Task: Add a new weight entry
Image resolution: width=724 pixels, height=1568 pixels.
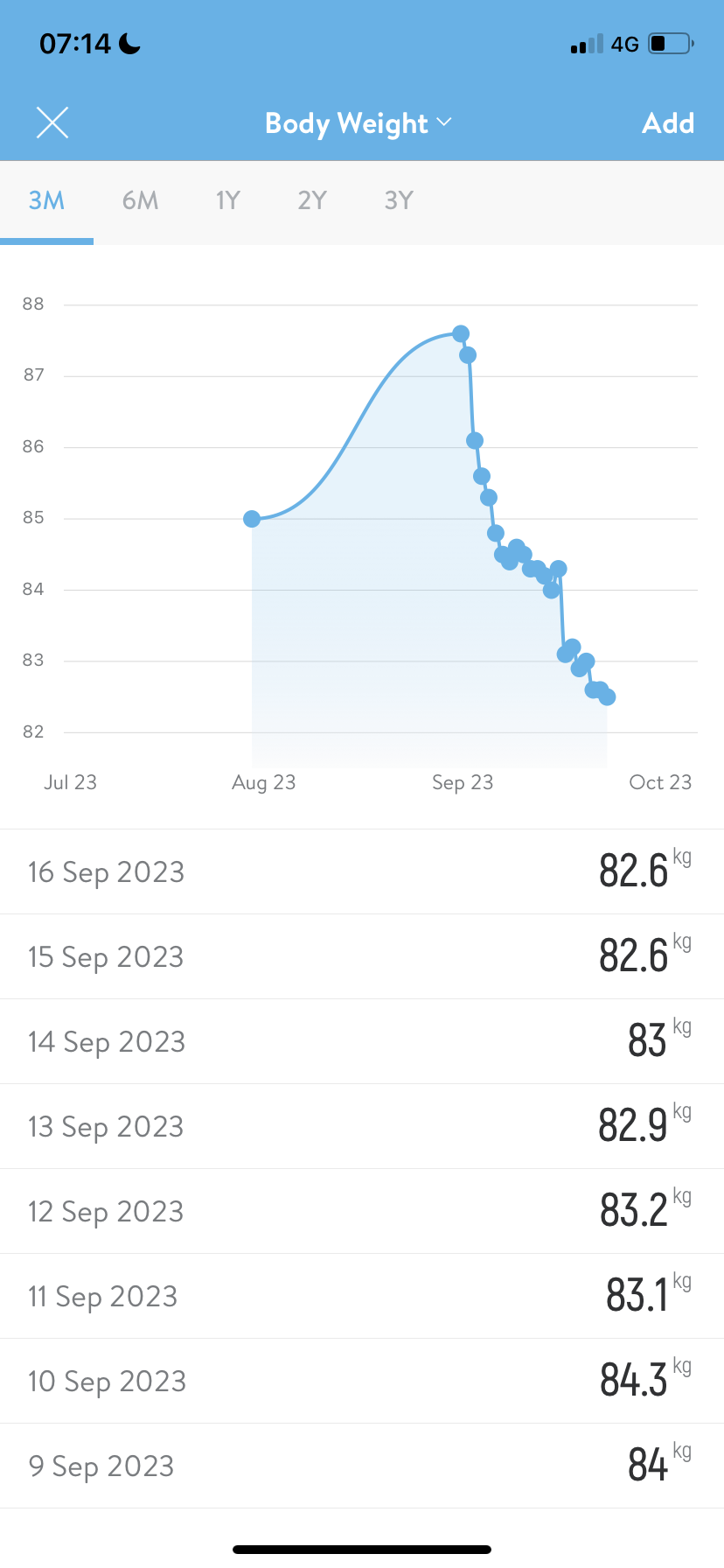Action: click(668, 123)
